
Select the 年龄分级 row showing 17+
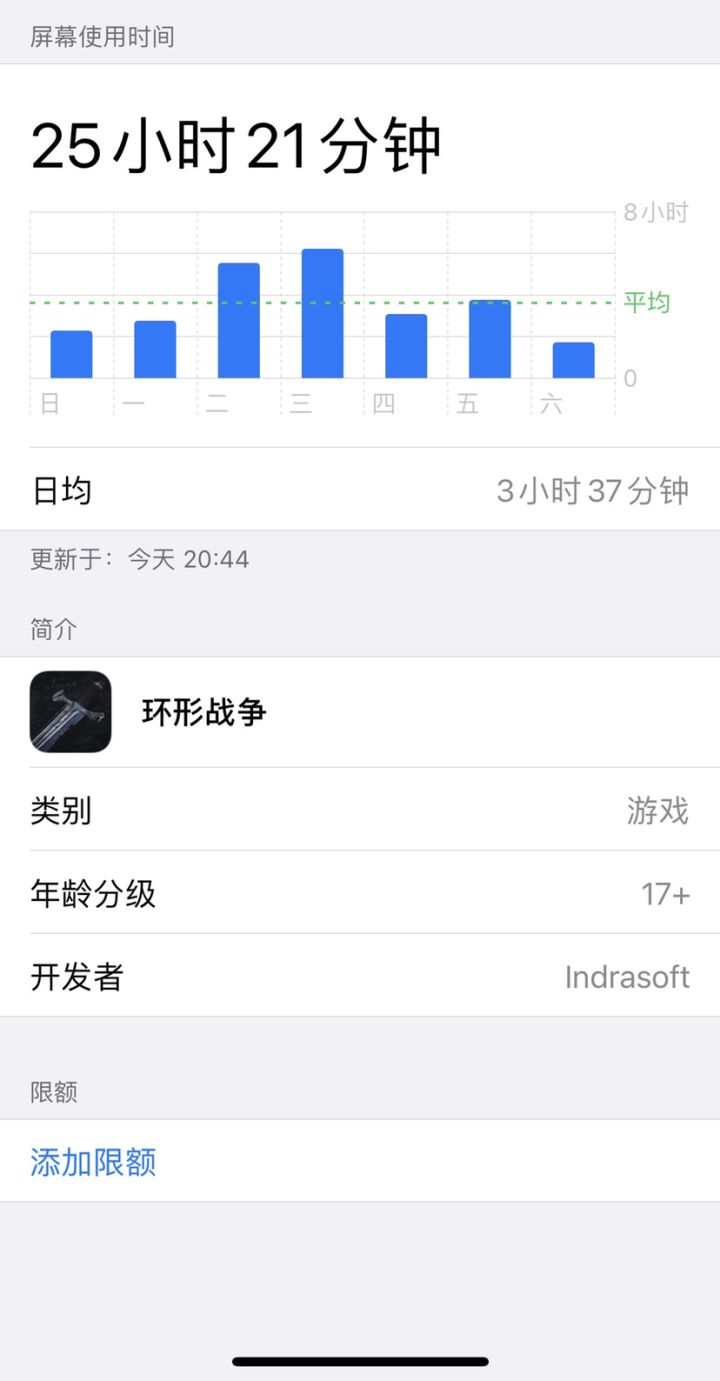coord(360,894)
